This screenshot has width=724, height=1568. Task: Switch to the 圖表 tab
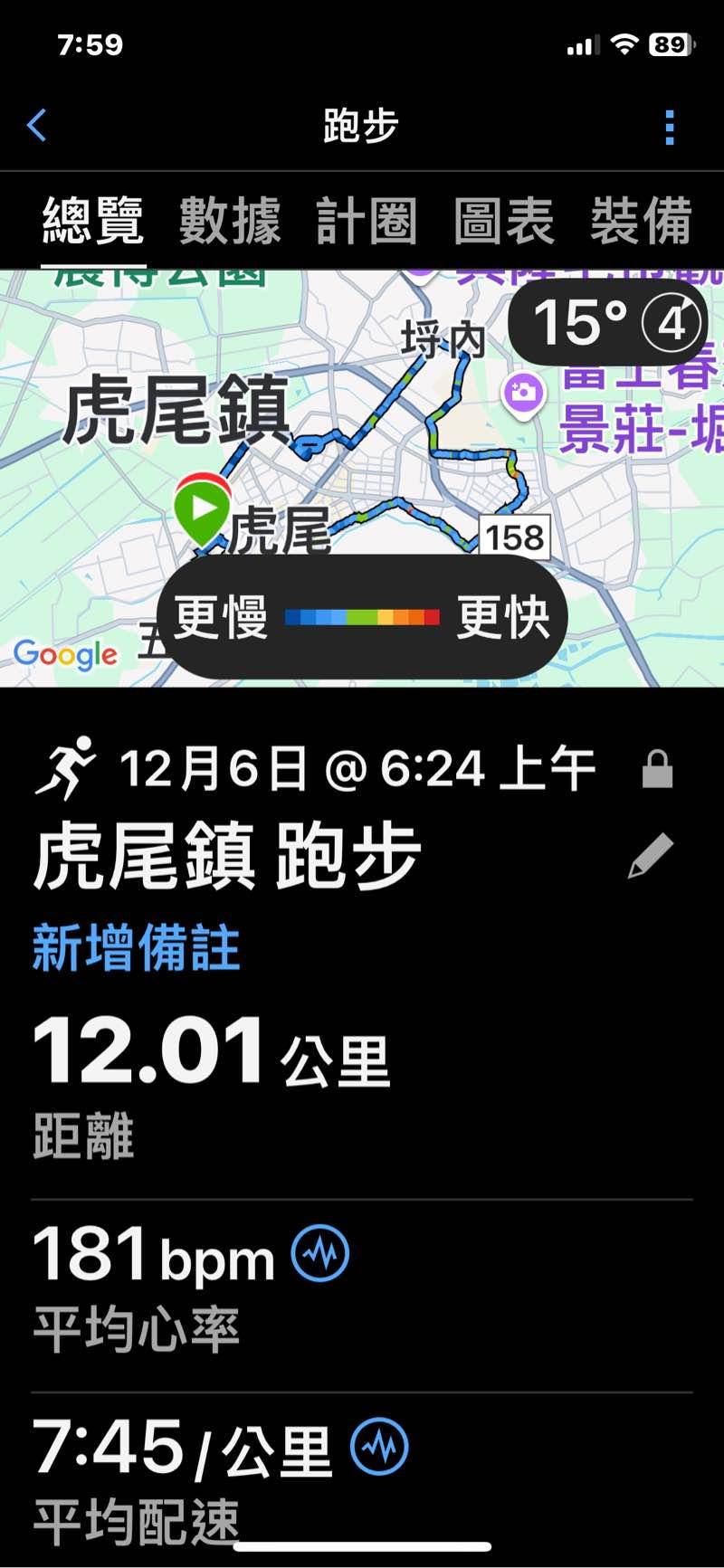tap(503, 221)
